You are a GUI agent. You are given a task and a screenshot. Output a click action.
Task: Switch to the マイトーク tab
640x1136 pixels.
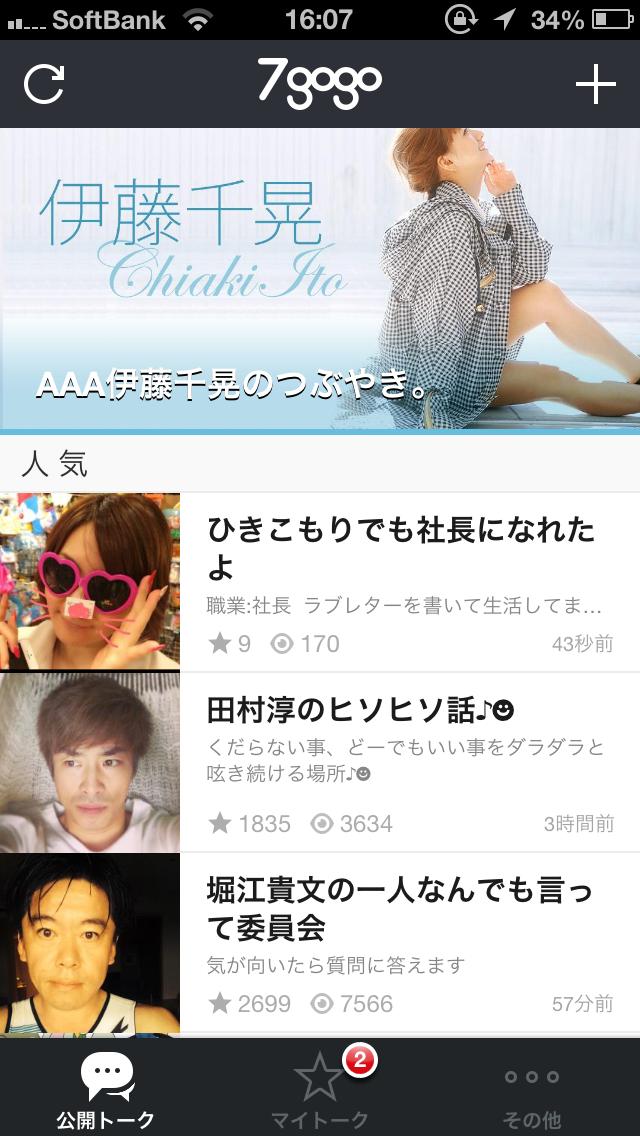point(320,1088)
